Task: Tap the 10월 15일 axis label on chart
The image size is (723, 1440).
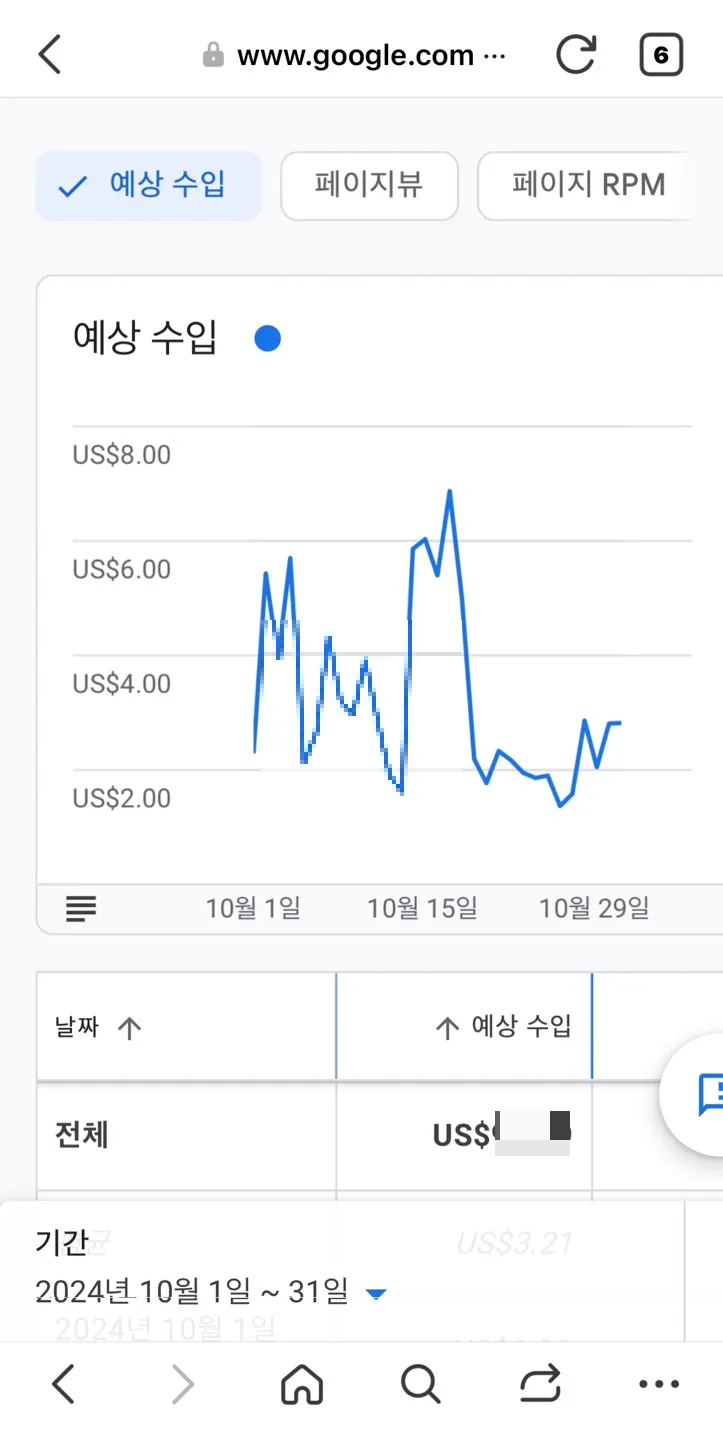Action: (422, 908)
